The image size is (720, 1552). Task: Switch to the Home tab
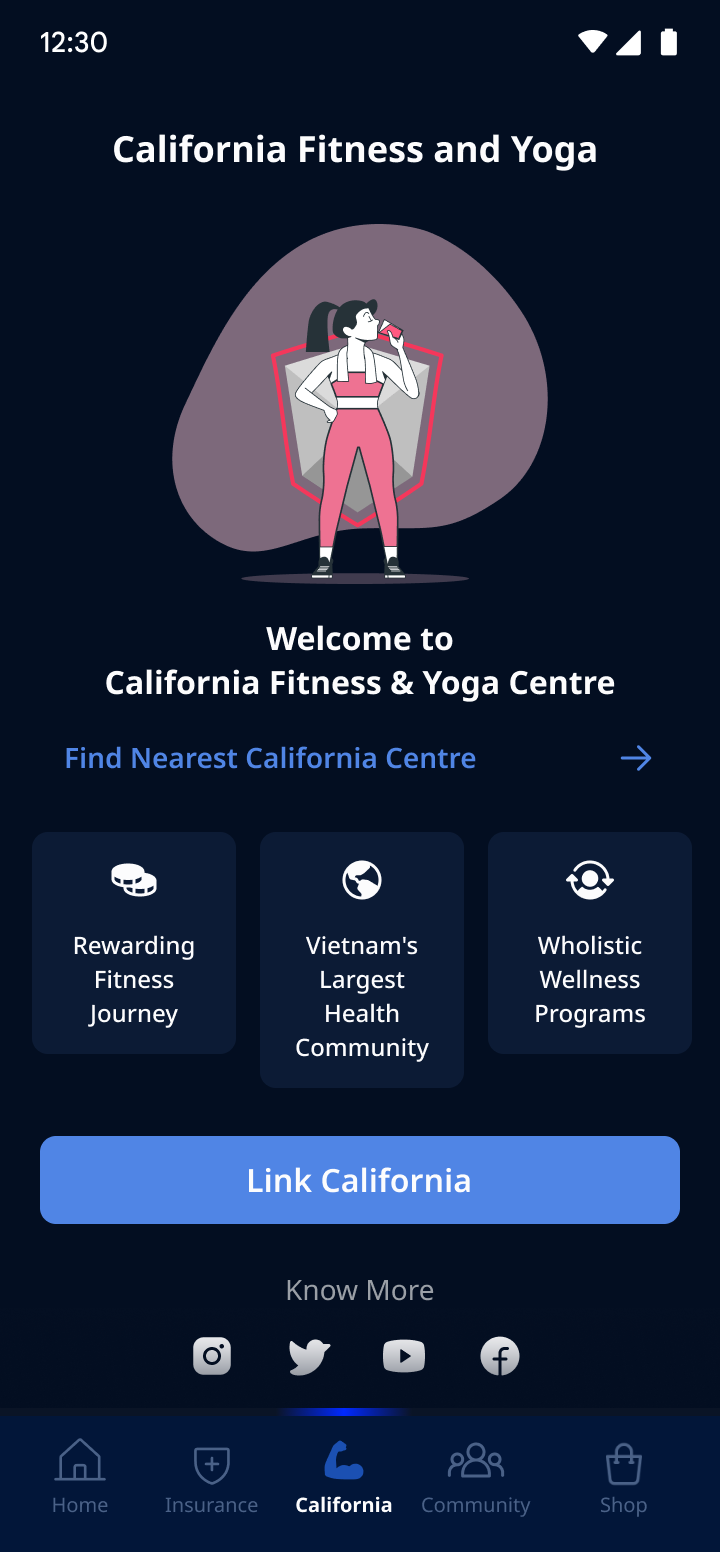80,1477
